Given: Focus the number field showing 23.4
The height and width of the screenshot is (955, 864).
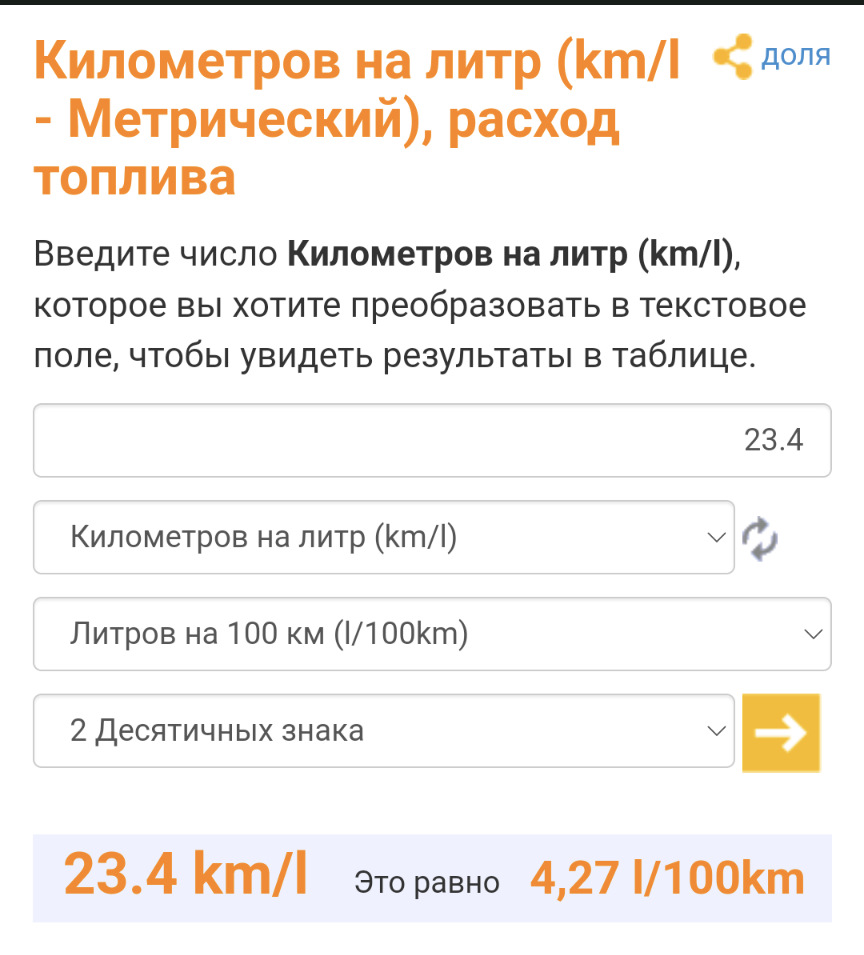Looking at the screenshot, I should click(x=432, y=440).
